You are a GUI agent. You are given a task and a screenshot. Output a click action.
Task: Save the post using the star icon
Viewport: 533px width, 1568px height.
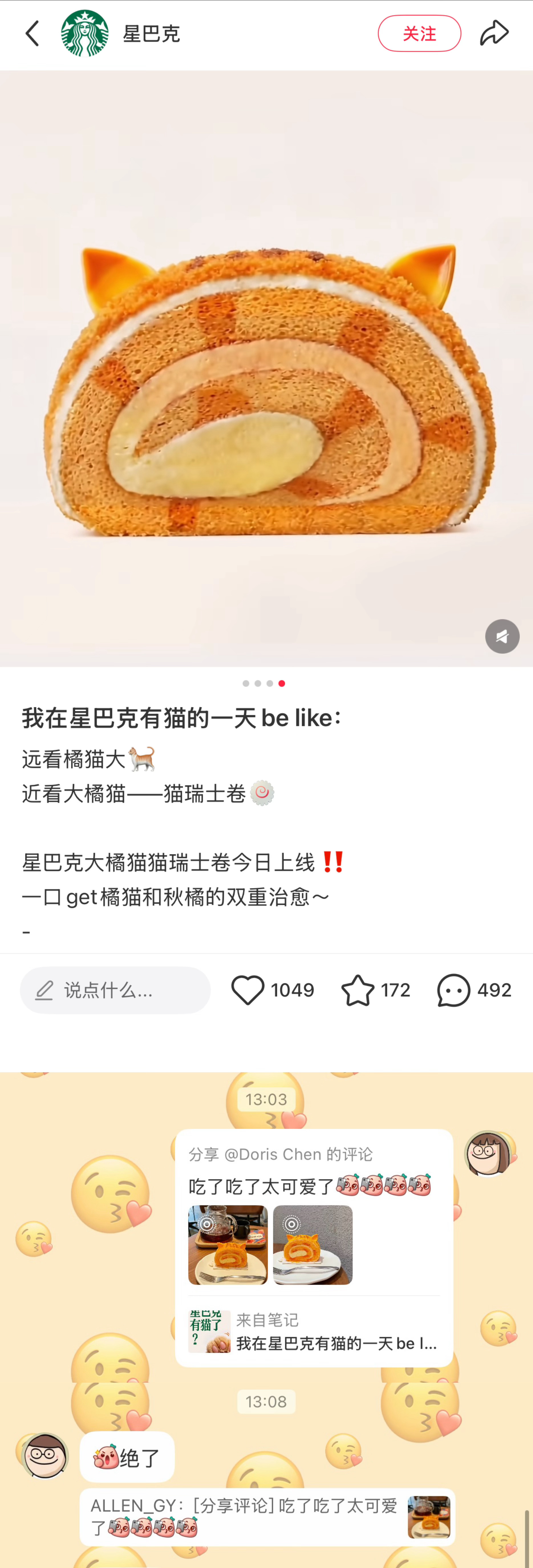358,990
